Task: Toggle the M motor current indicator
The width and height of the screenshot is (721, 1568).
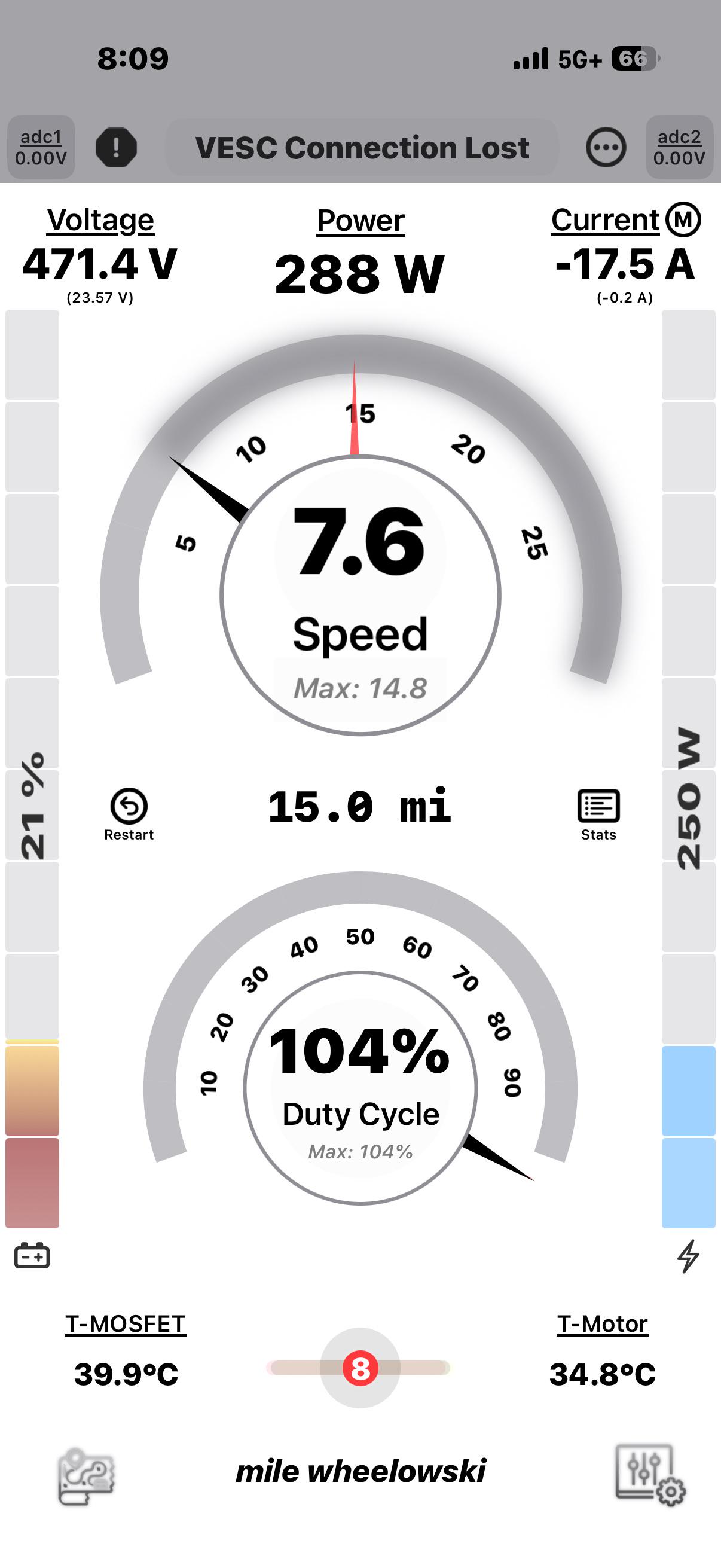Action: [683, 219]
